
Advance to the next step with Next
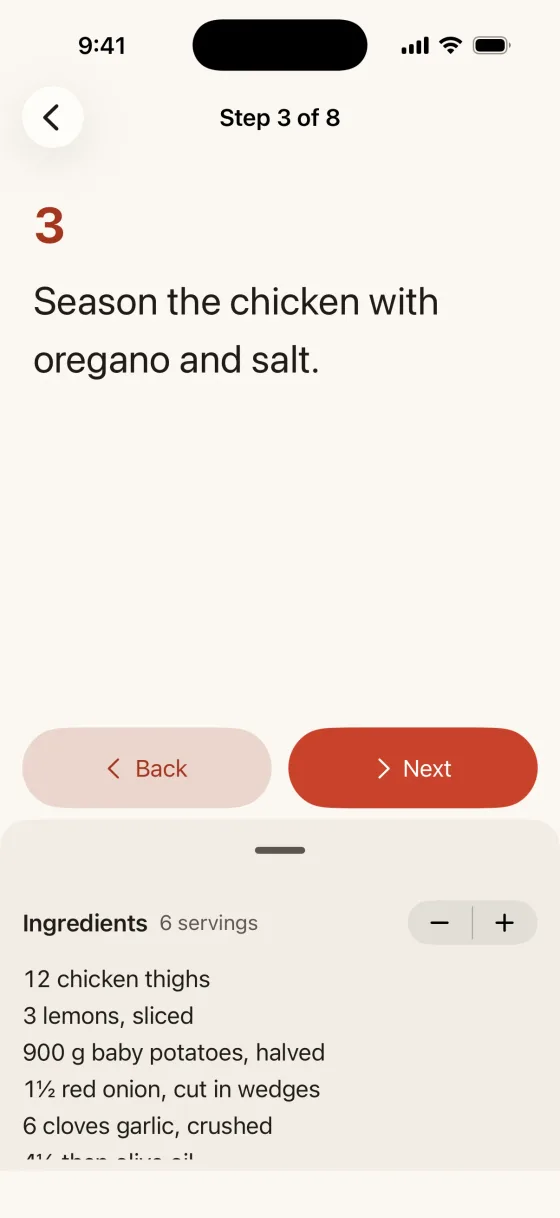click(x=413, y=768)
